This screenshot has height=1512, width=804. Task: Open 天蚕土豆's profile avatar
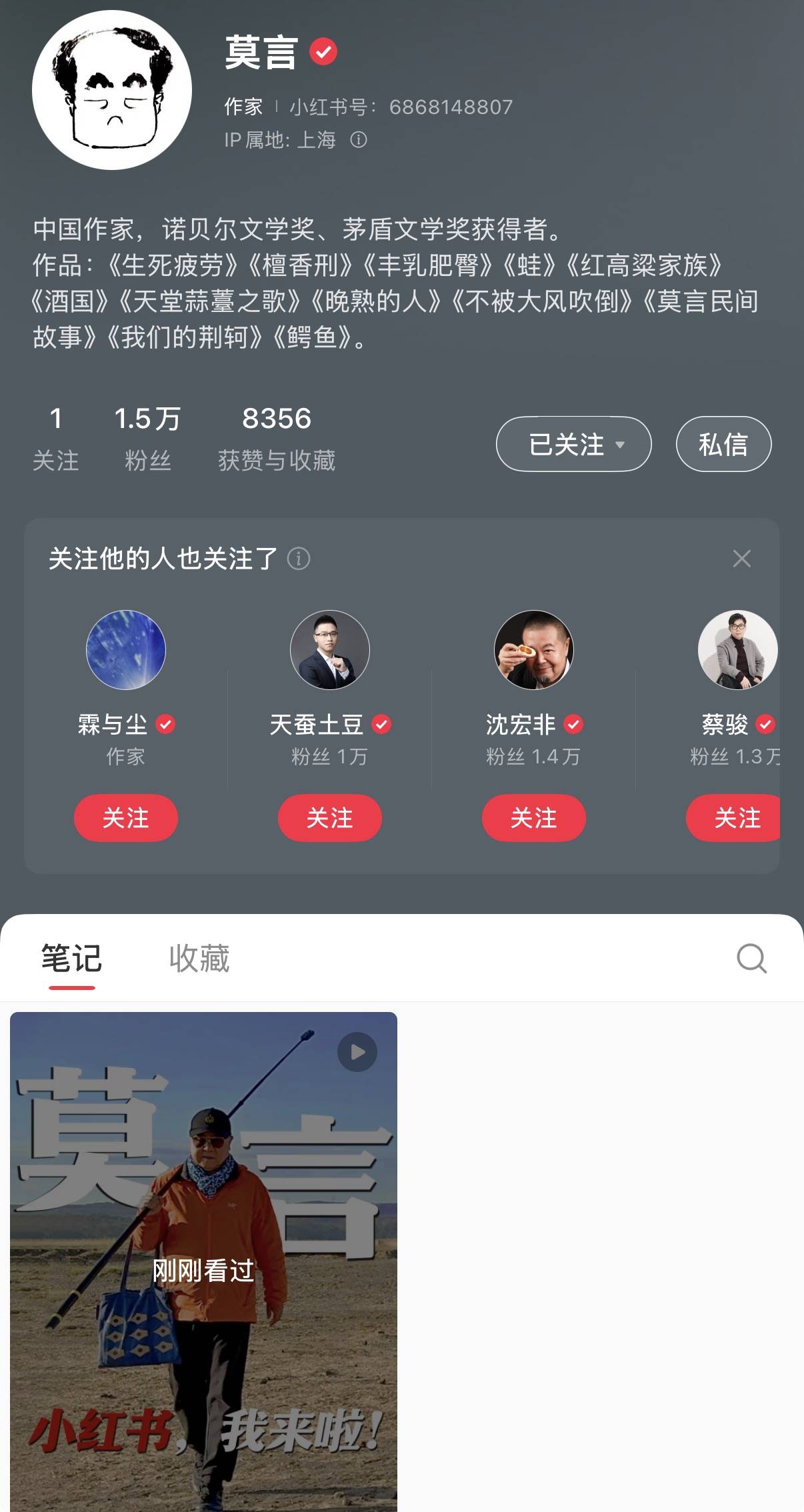coord(330,650)
